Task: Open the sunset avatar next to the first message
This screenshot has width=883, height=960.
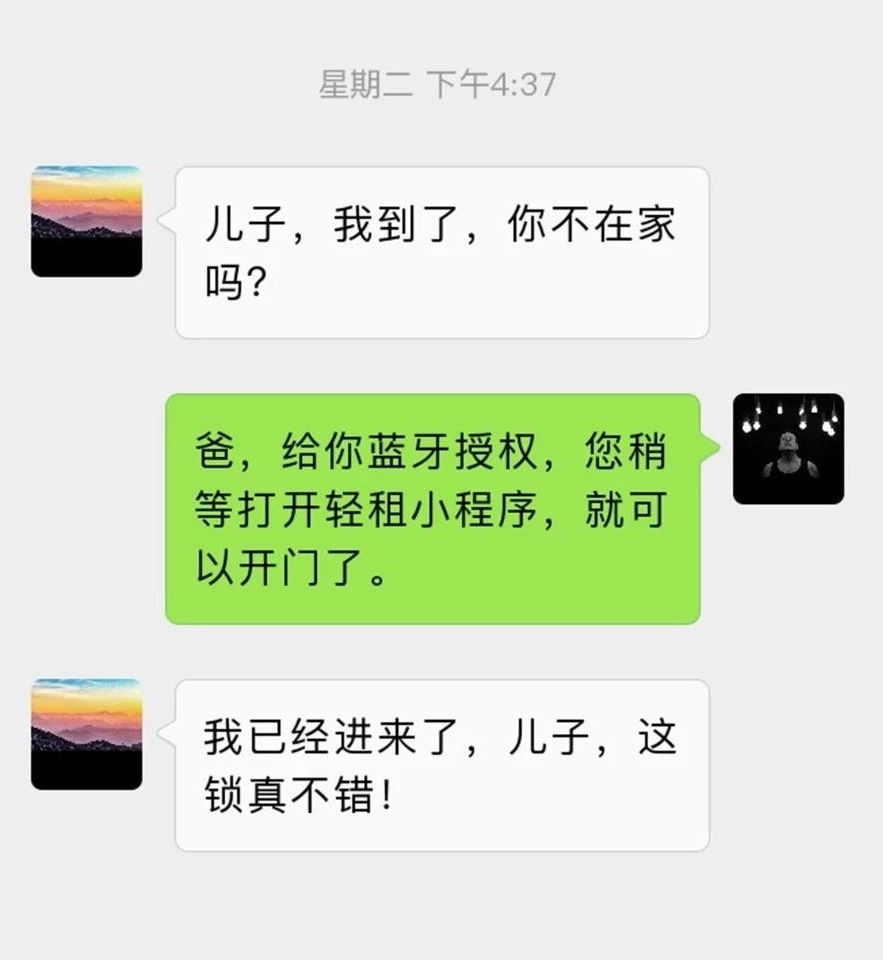Action: click(x=88, y=222)
